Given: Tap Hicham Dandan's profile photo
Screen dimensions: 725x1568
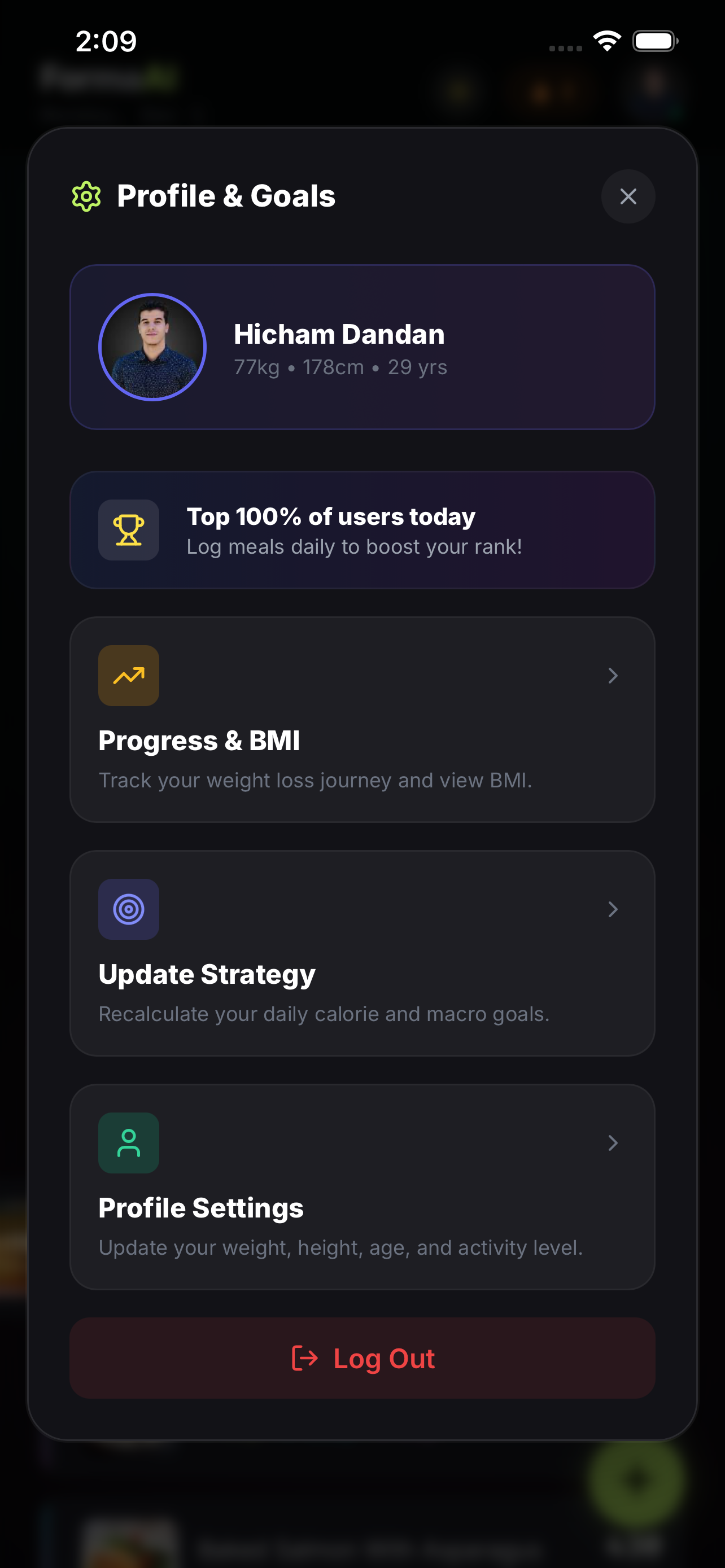Looking at the screenshot, I should coord(154,347).
